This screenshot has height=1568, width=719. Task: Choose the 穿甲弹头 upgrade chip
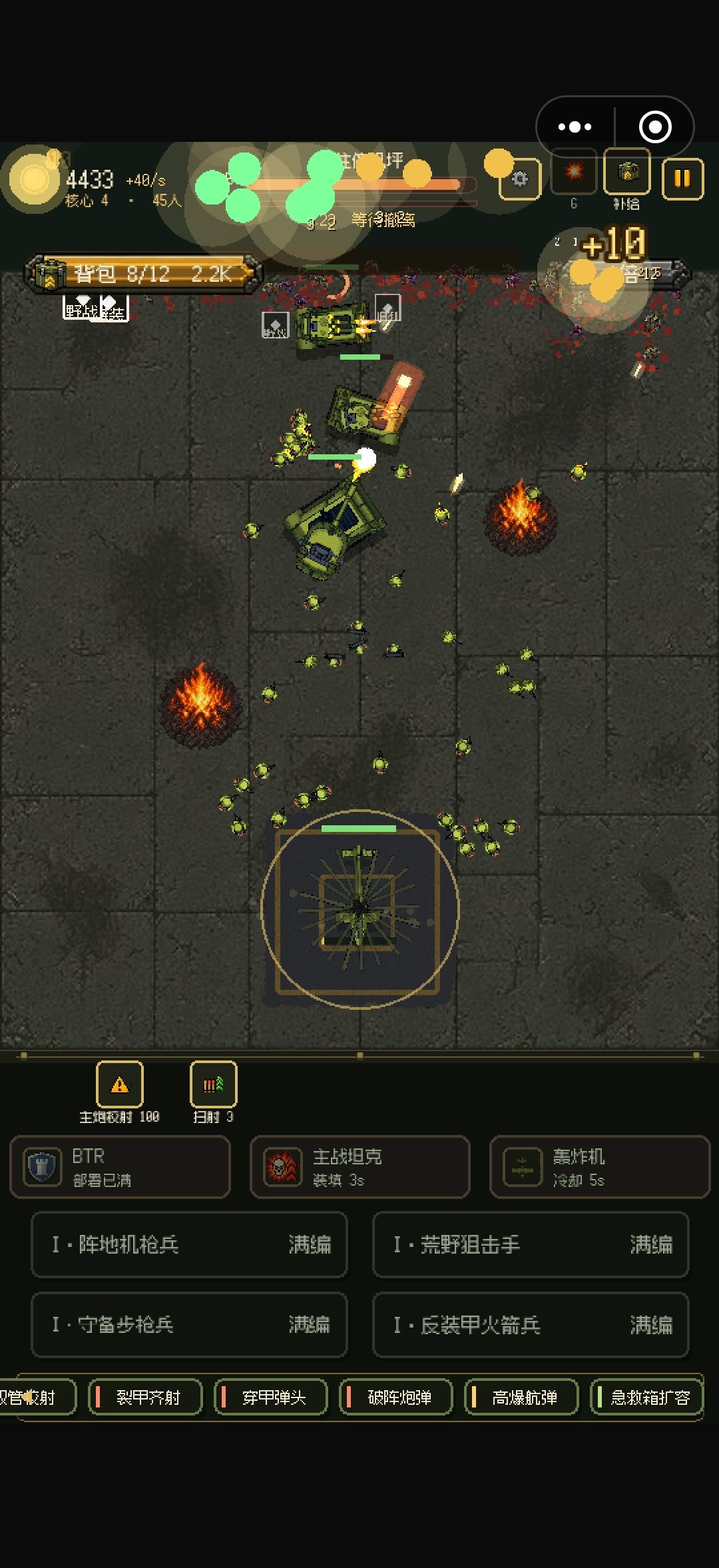pos(271,1397)
